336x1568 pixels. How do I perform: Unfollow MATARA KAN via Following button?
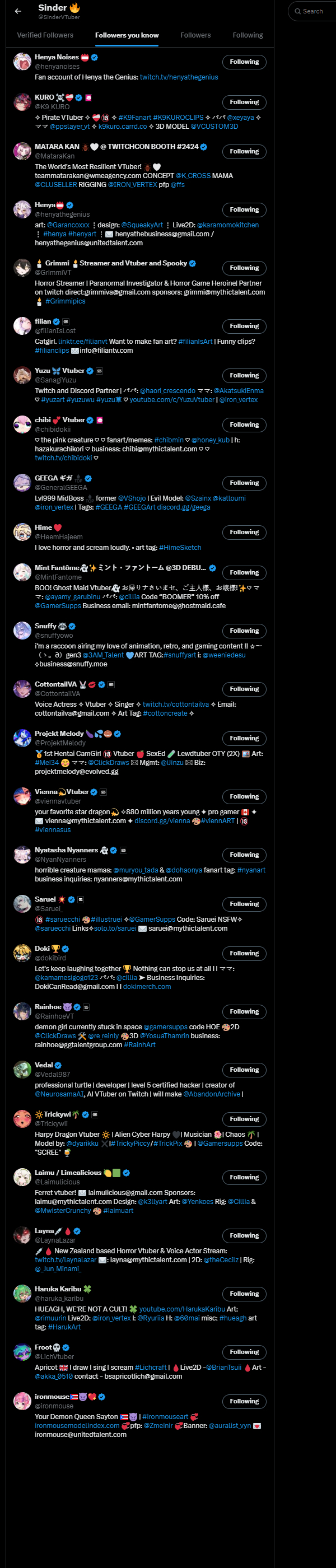244,152
